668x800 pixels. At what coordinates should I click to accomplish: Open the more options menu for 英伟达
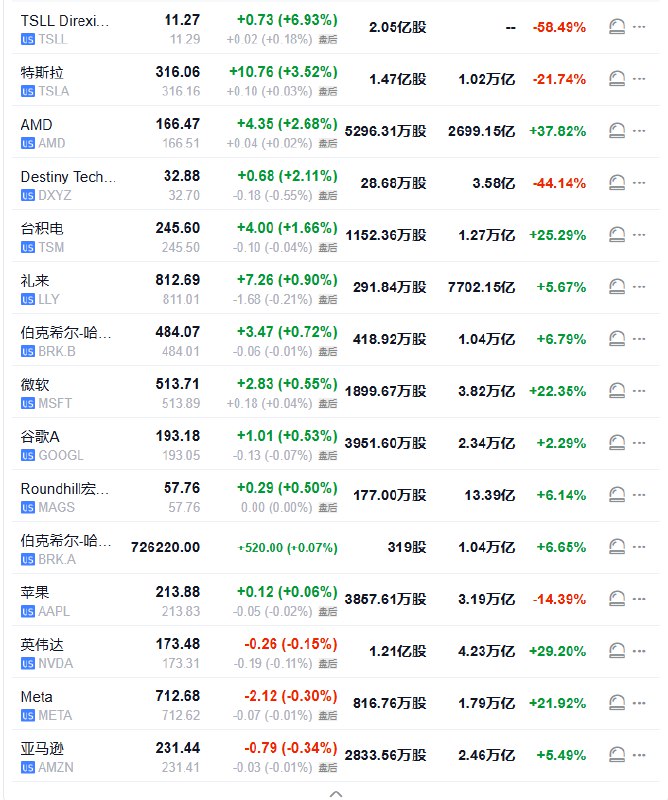pyautogui.click(x=640, y=651)
